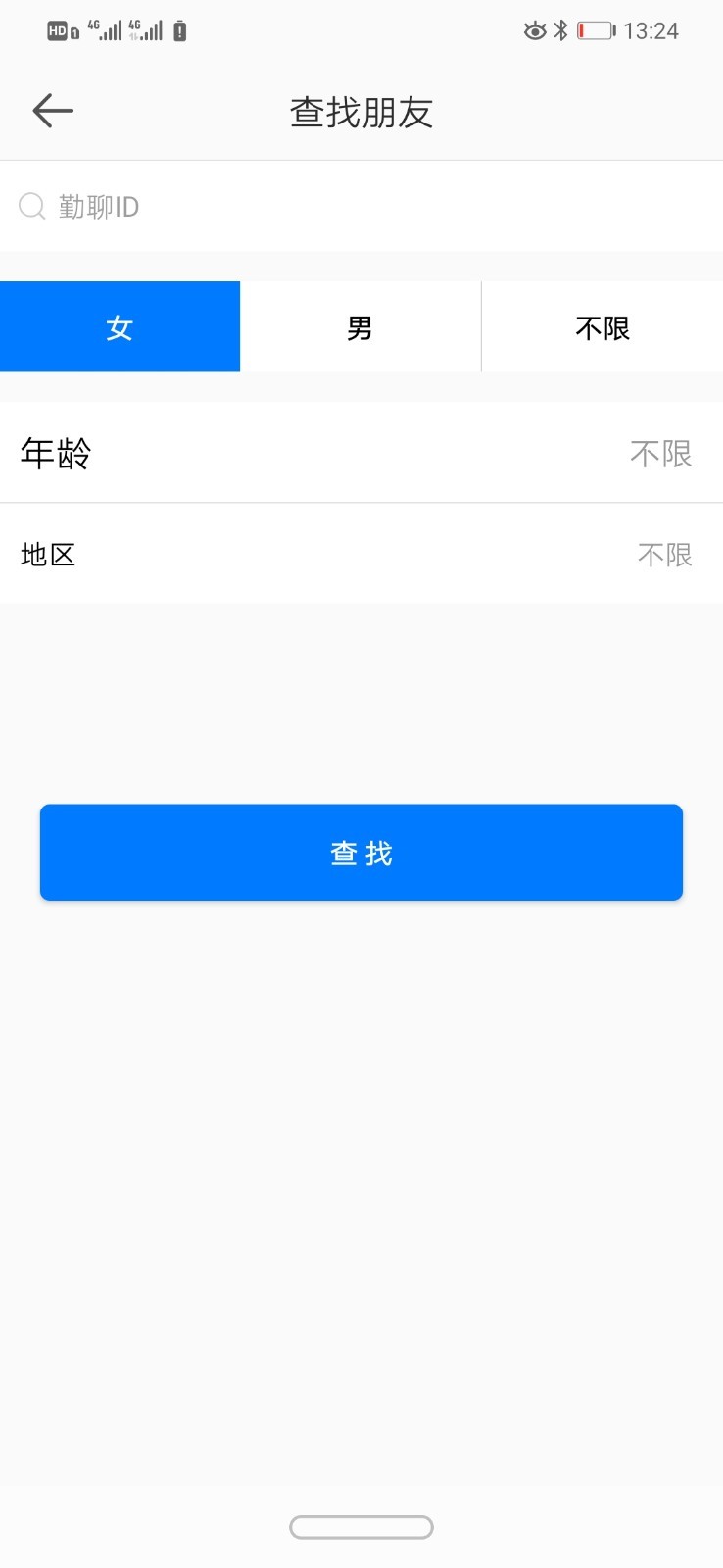Choose 不限 for gender

pyautogui.click(x=602, y=327)
